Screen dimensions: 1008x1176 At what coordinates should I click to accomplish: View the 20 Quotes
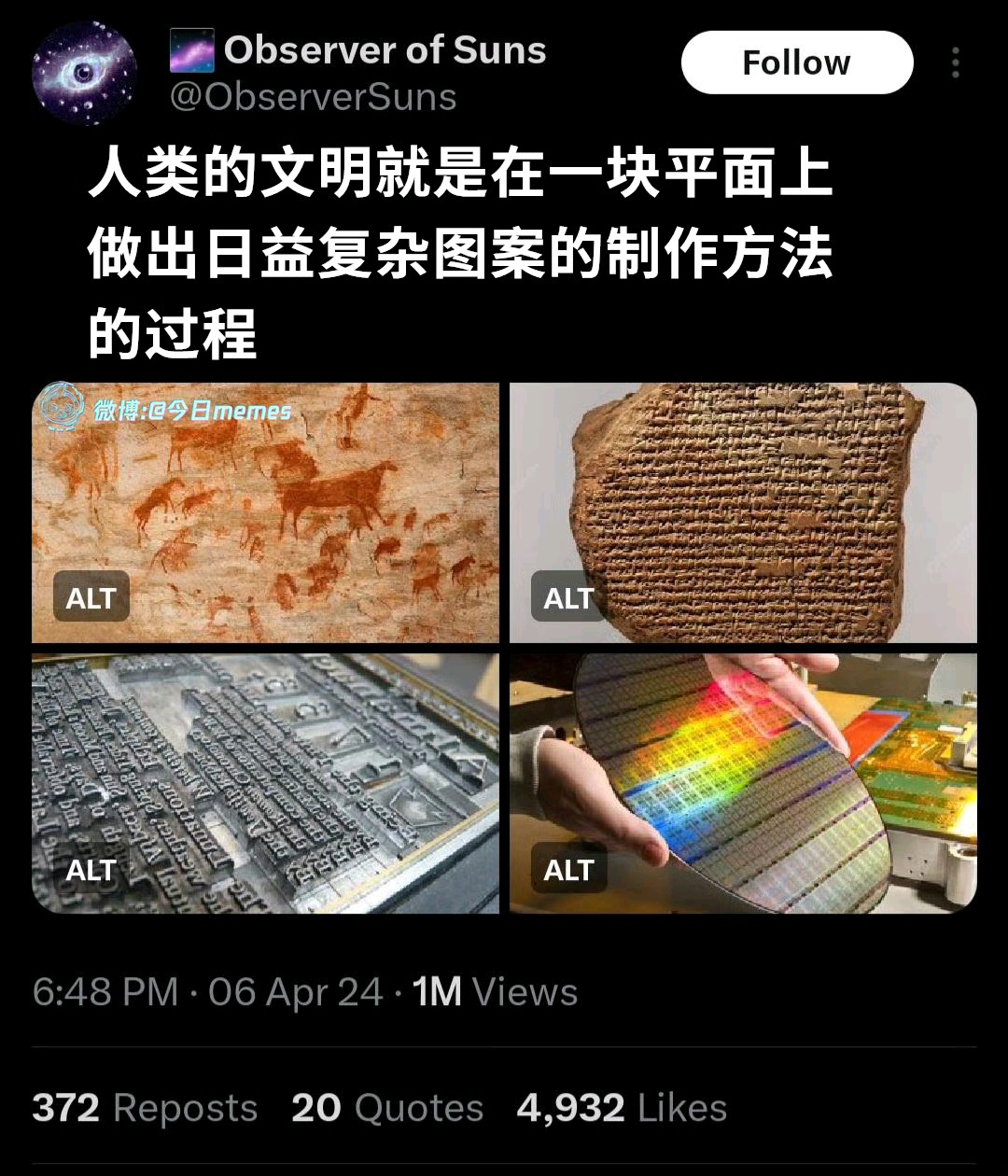pos(387,1108)
